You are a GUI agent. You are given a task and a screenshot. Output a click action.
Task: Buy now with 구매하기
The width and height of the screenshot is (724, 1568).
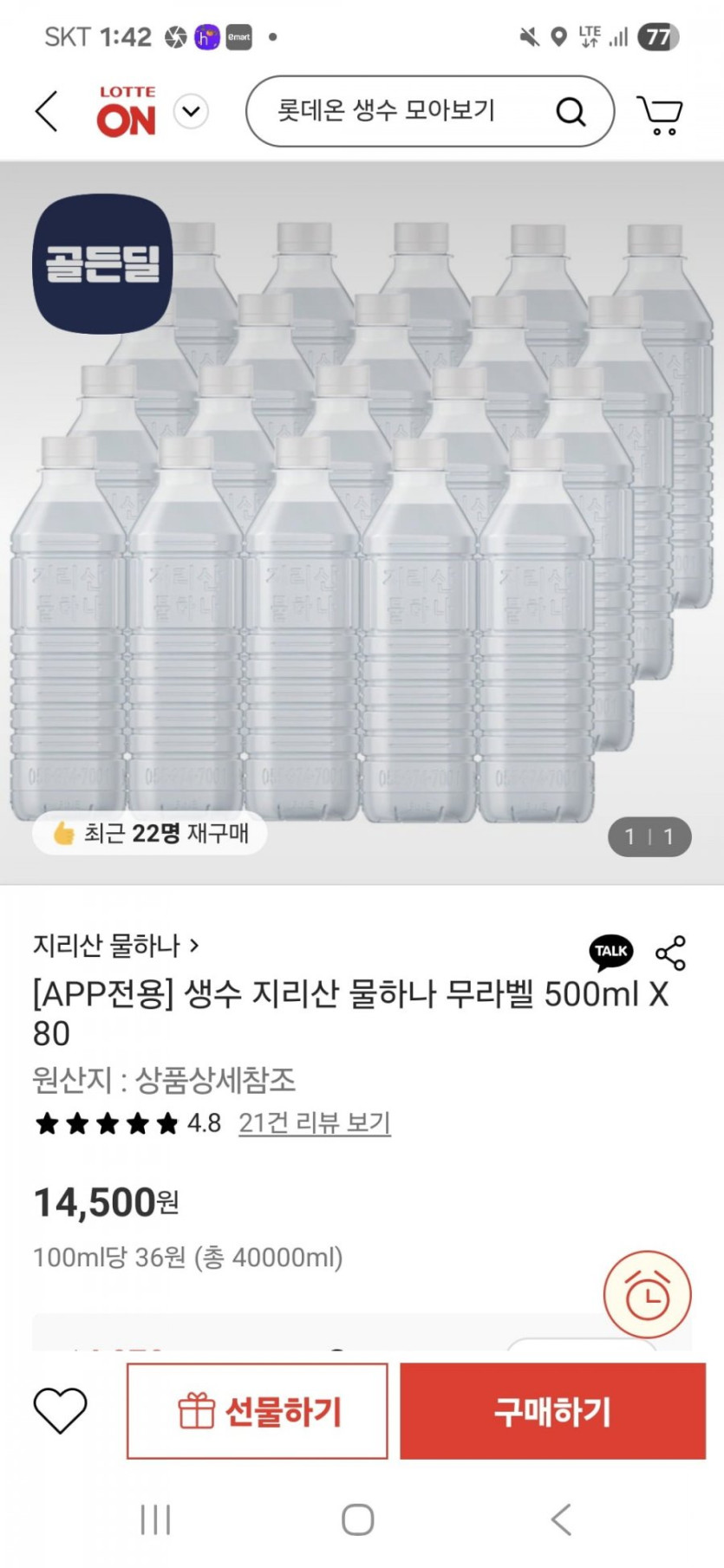(x=552, y=1411)
